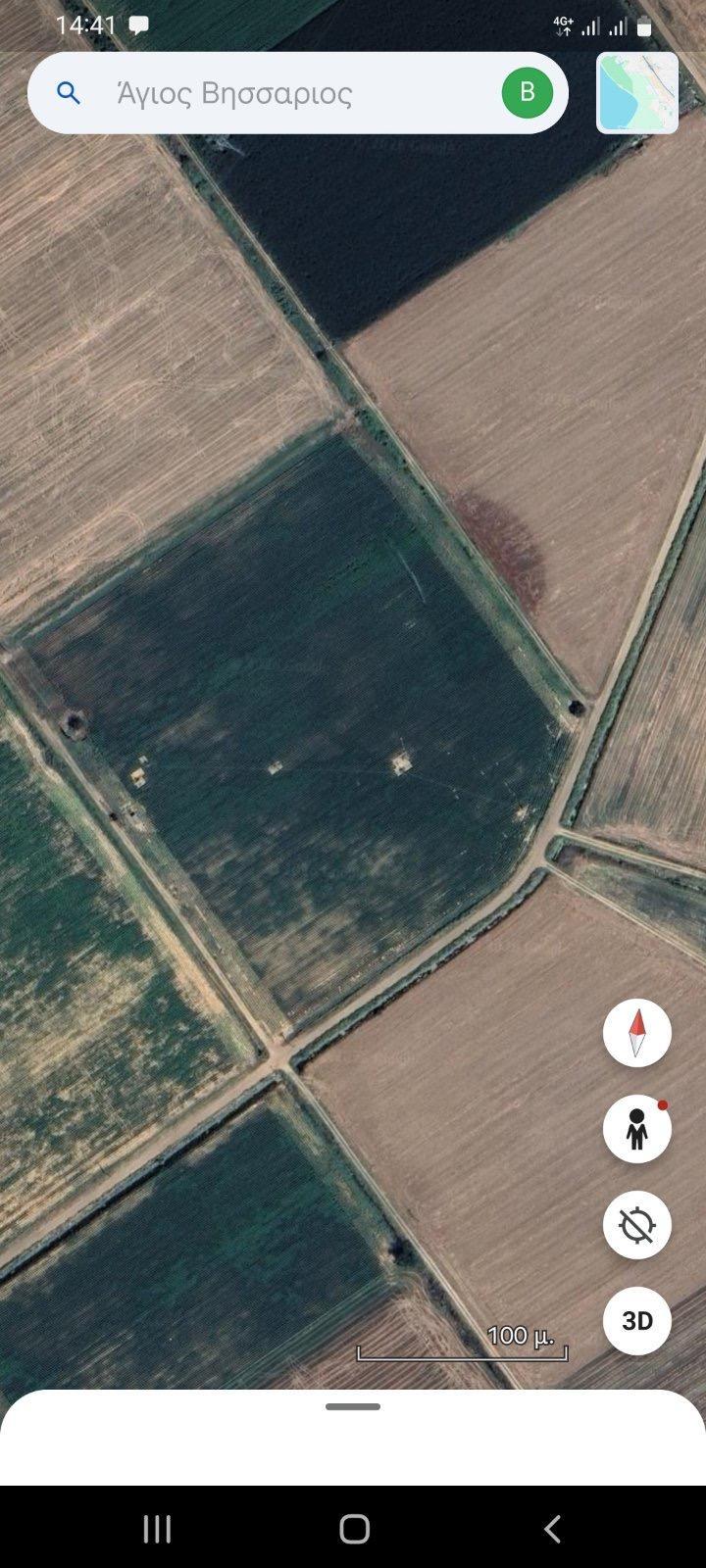Expand the bottom sheet handle
The width and height of the screenshot is (706, 1568).
tap(353, 1407)
